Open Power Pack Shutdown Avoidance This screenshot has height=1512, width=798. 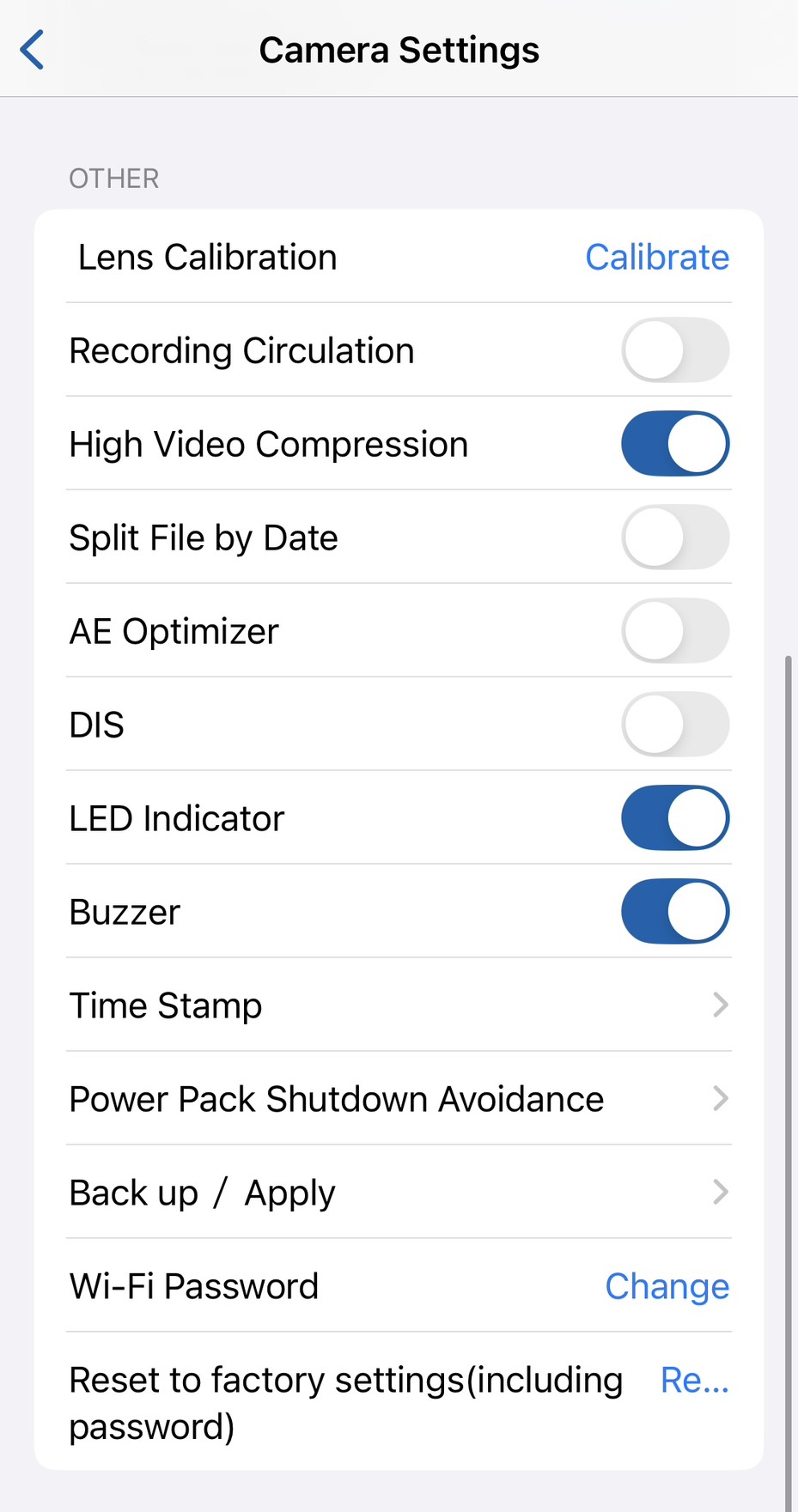tap(399, 1099)
